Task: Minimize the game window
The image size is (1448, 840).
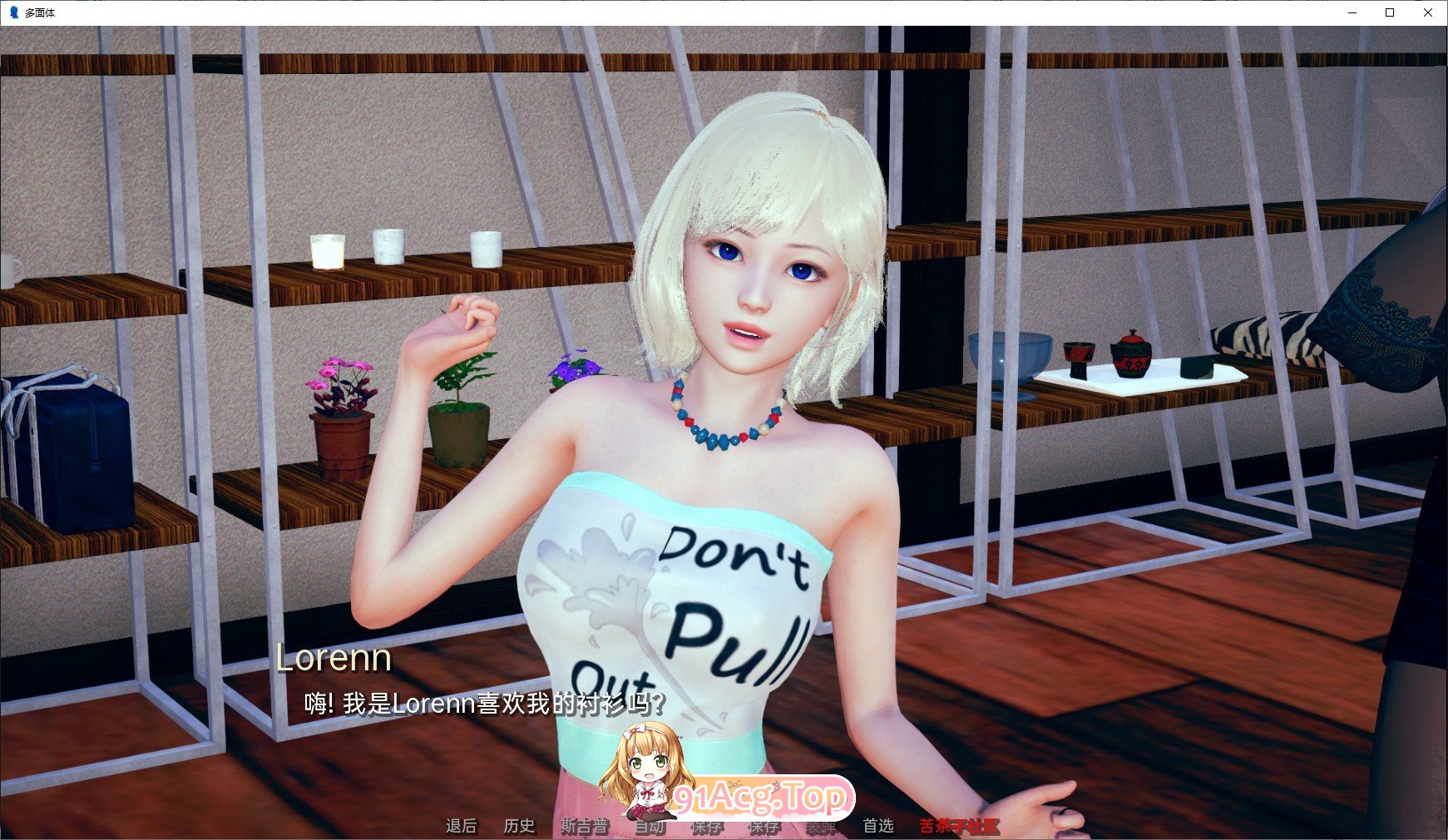Action: [1352, 12]
